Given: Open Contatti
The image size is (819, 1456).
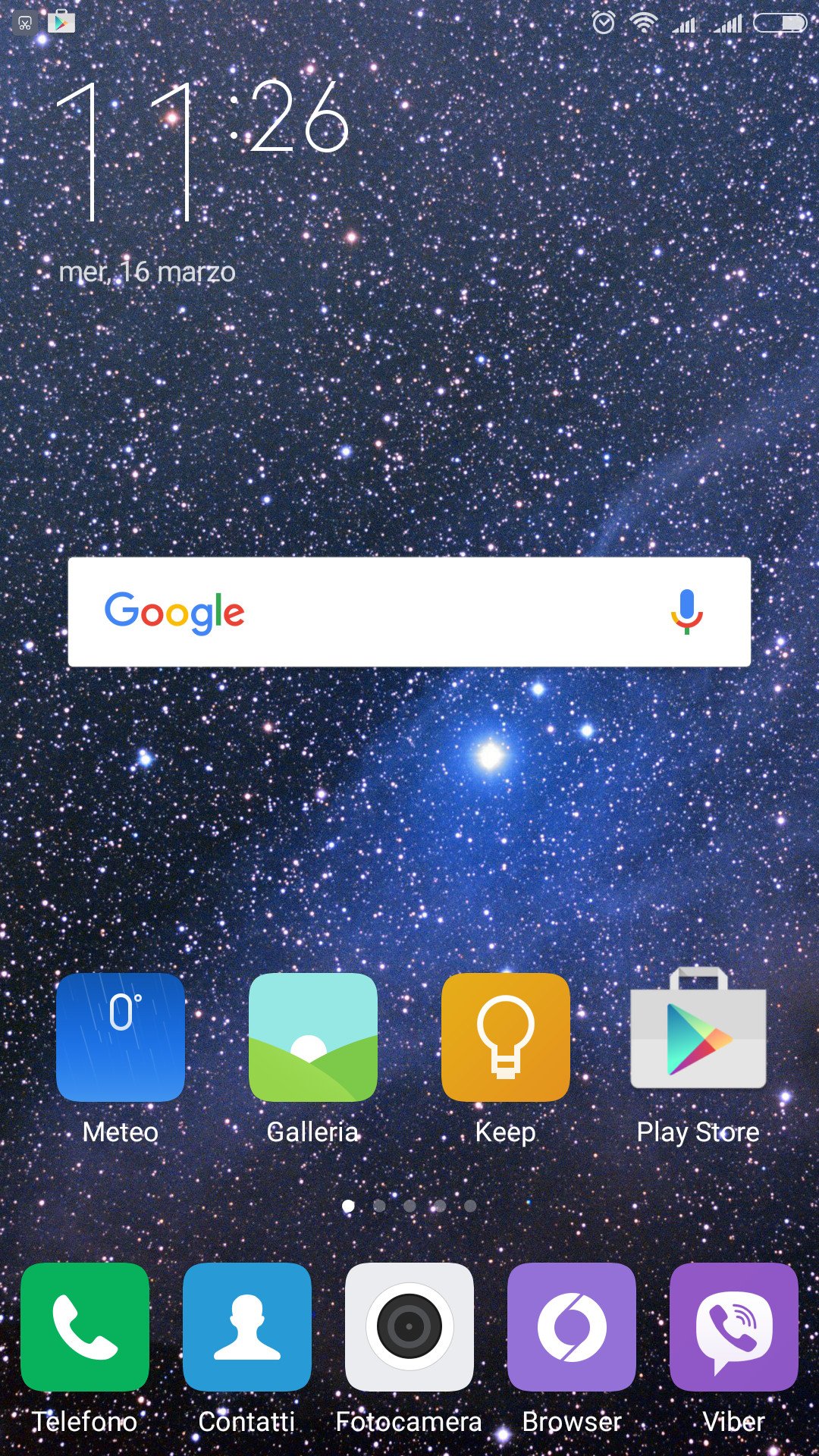Looking at the screenshot, I should tap(247, 1326).
